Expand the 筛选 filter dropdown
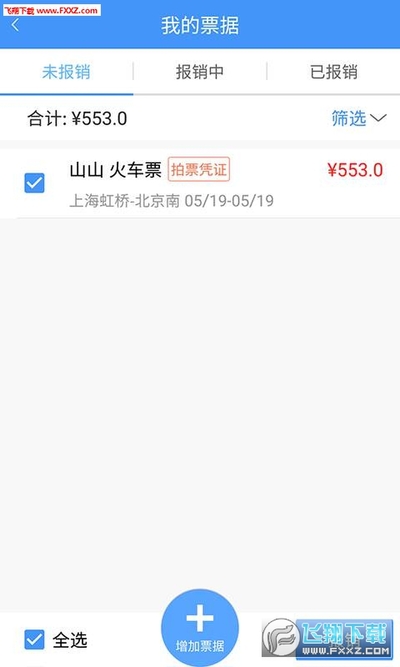This screenshot has height=667, width=400. pyautogui.click(x=358, y=118)
